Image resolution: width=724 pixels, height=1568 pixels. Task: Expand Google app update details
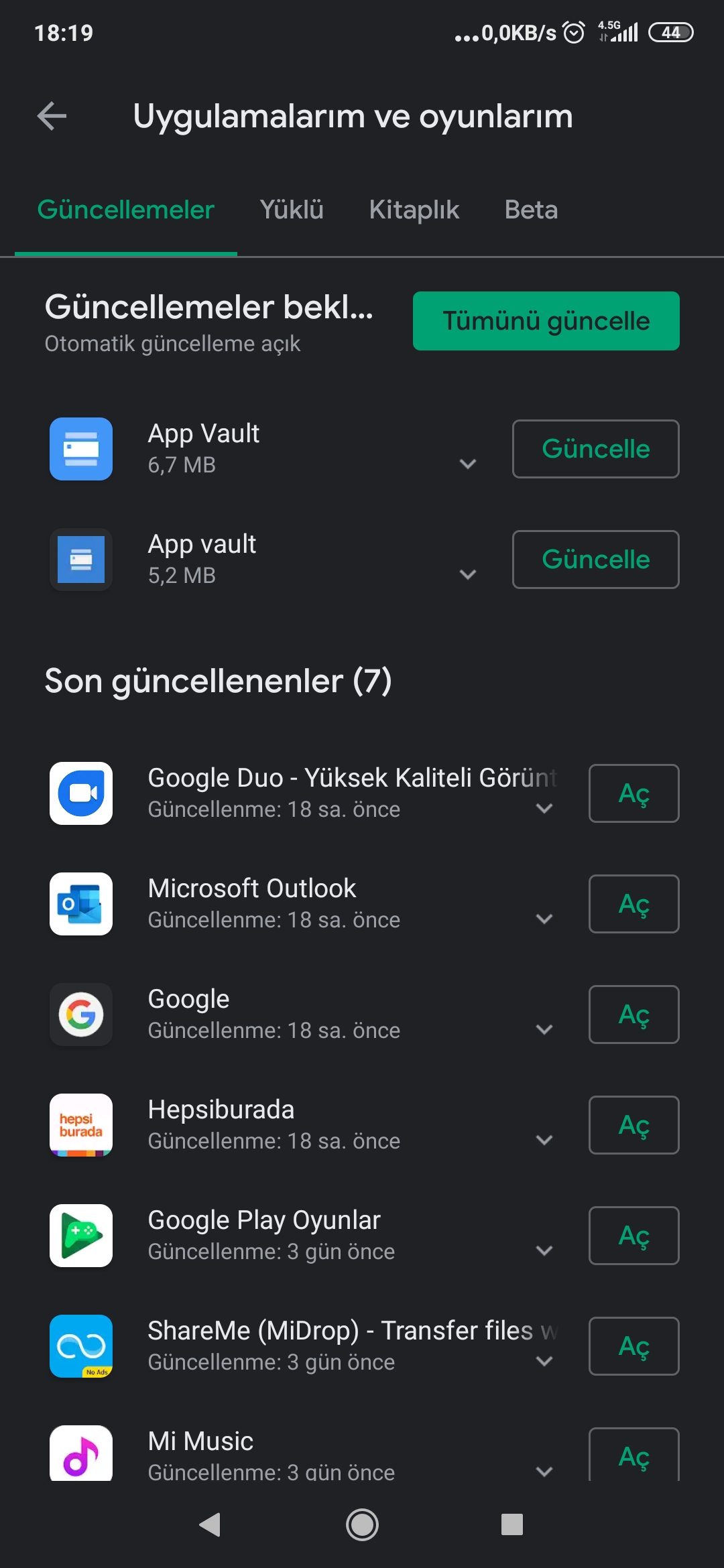tap(544, 1029)
